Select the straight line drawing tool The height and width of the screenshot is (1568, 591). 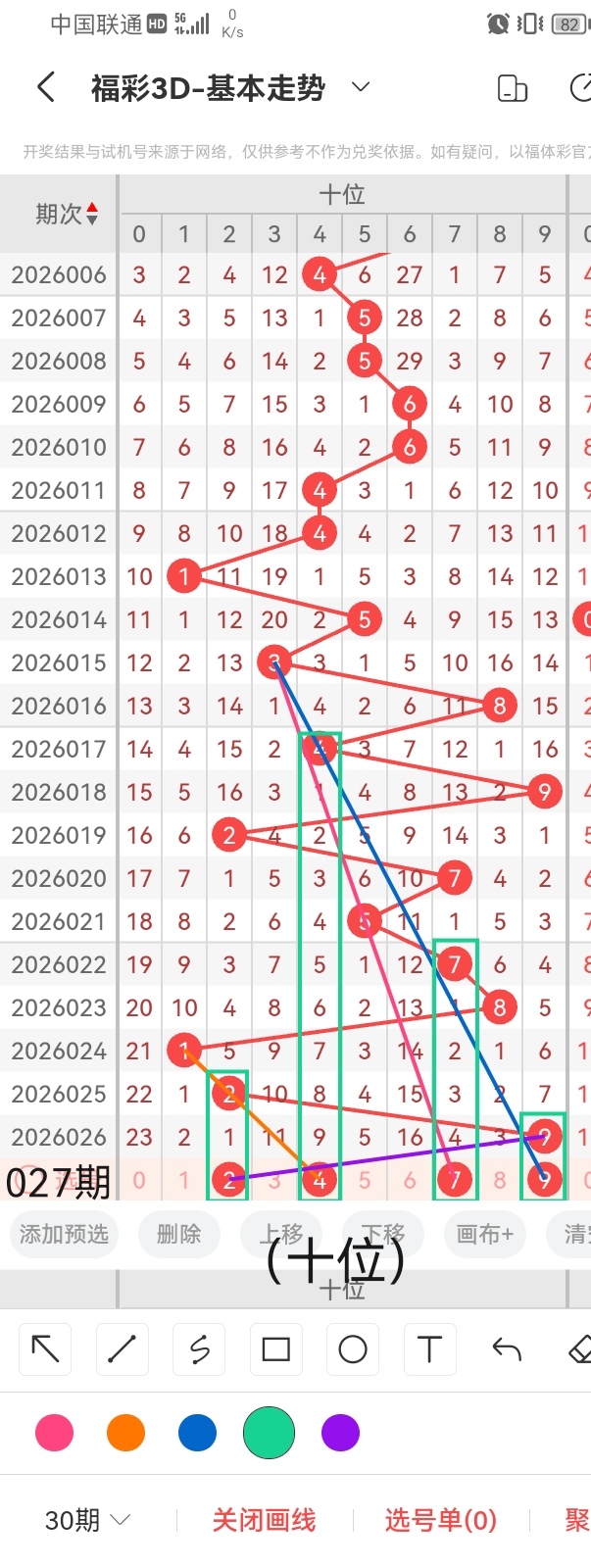point(122,1349)
